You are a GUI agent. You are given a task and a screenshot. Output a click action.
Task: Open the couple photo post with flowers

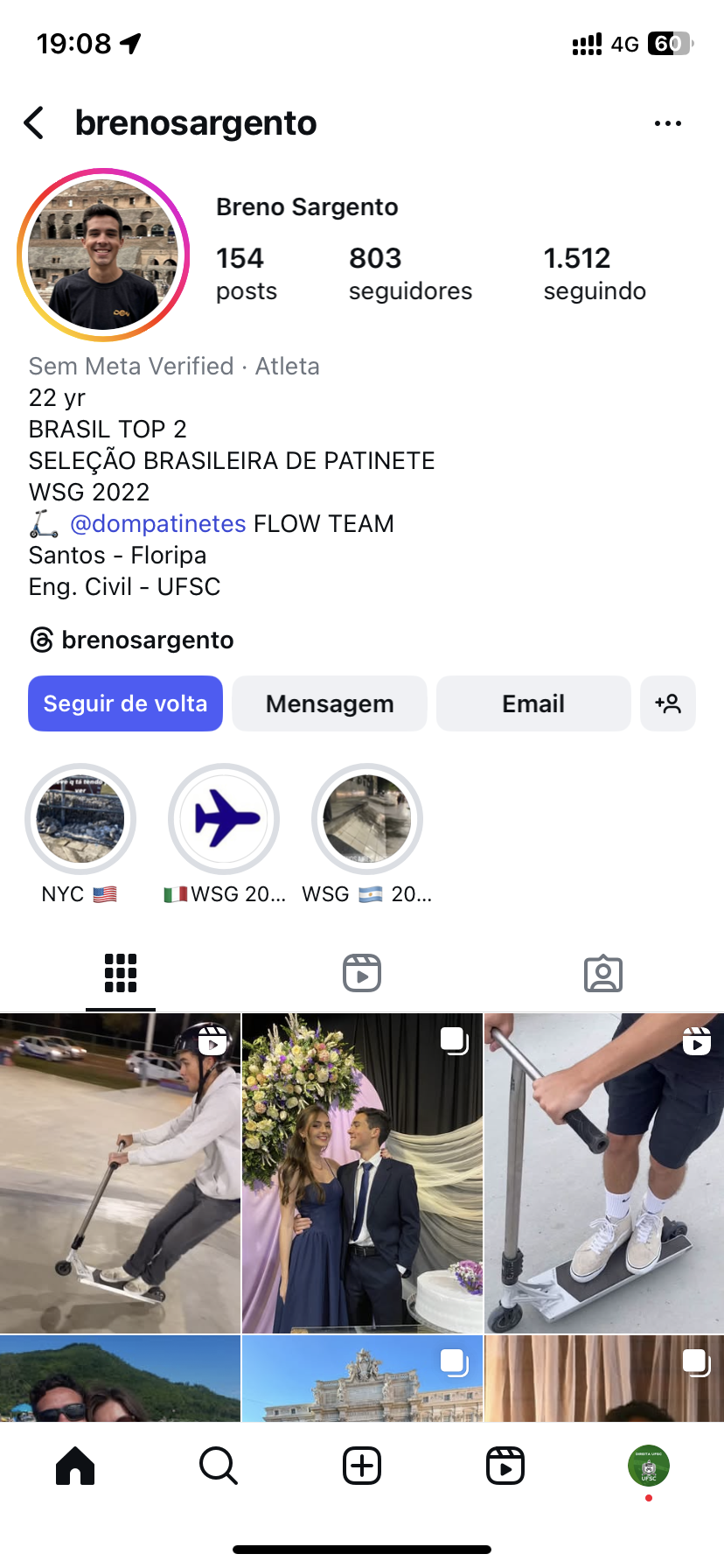tap(362, 1172)
